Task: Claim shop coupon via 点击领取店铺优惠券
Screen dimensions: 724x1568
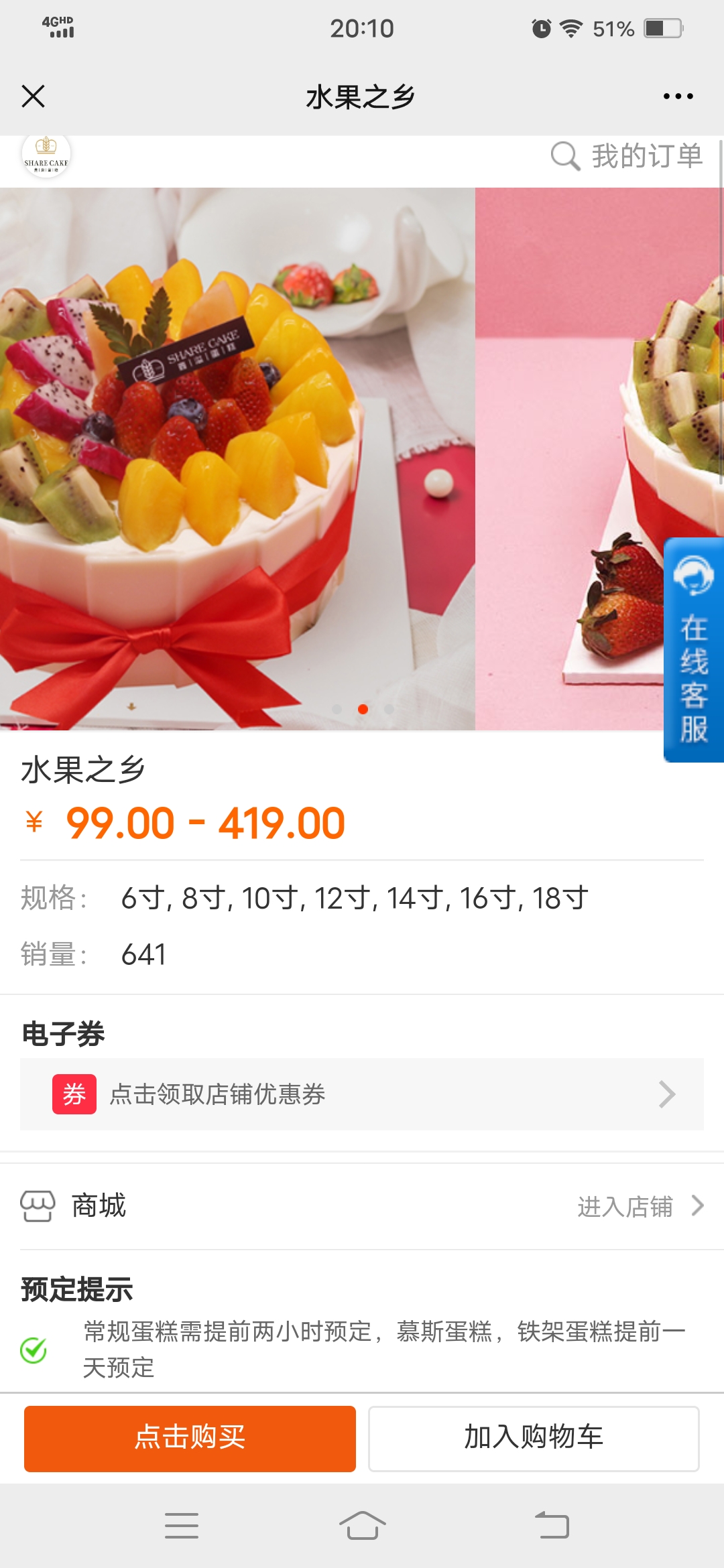Action: 362,1094
